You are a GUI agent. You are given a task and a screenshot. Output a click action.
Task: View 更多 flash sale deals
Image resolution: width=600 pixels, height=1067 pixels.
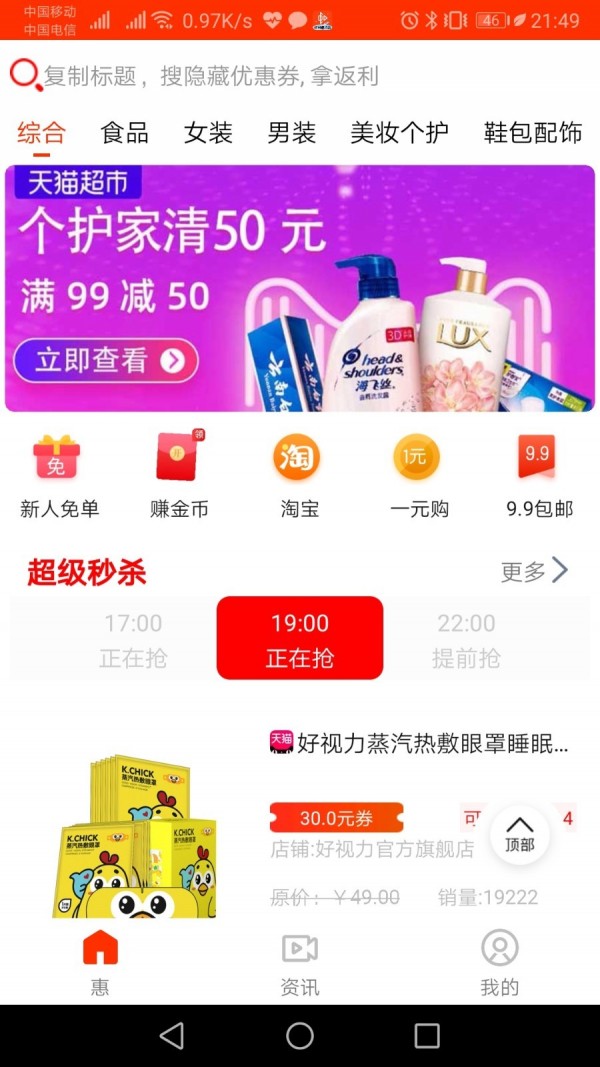point(534,571)
